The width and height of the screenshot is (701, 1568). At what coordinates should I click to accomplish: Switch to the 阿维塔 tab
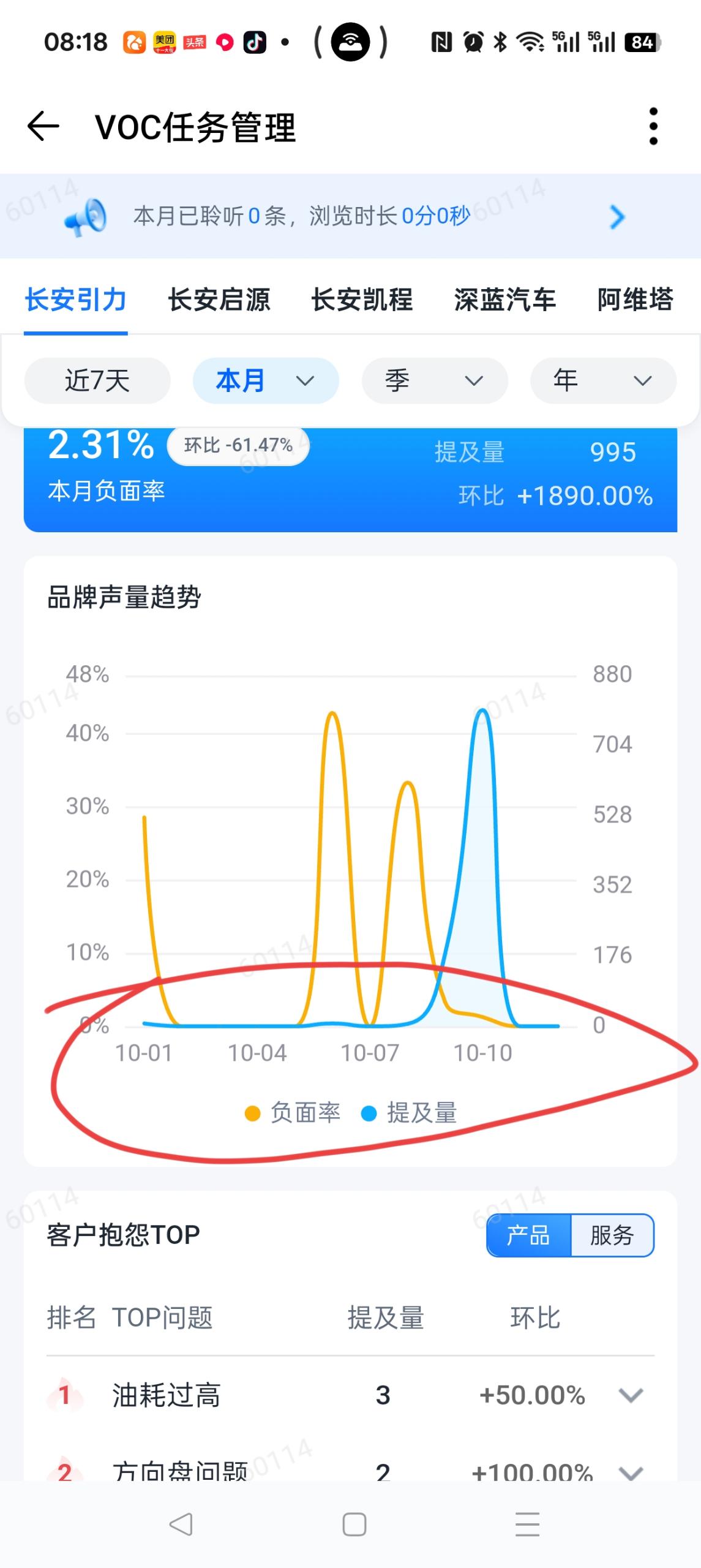[x=635, y=300]
